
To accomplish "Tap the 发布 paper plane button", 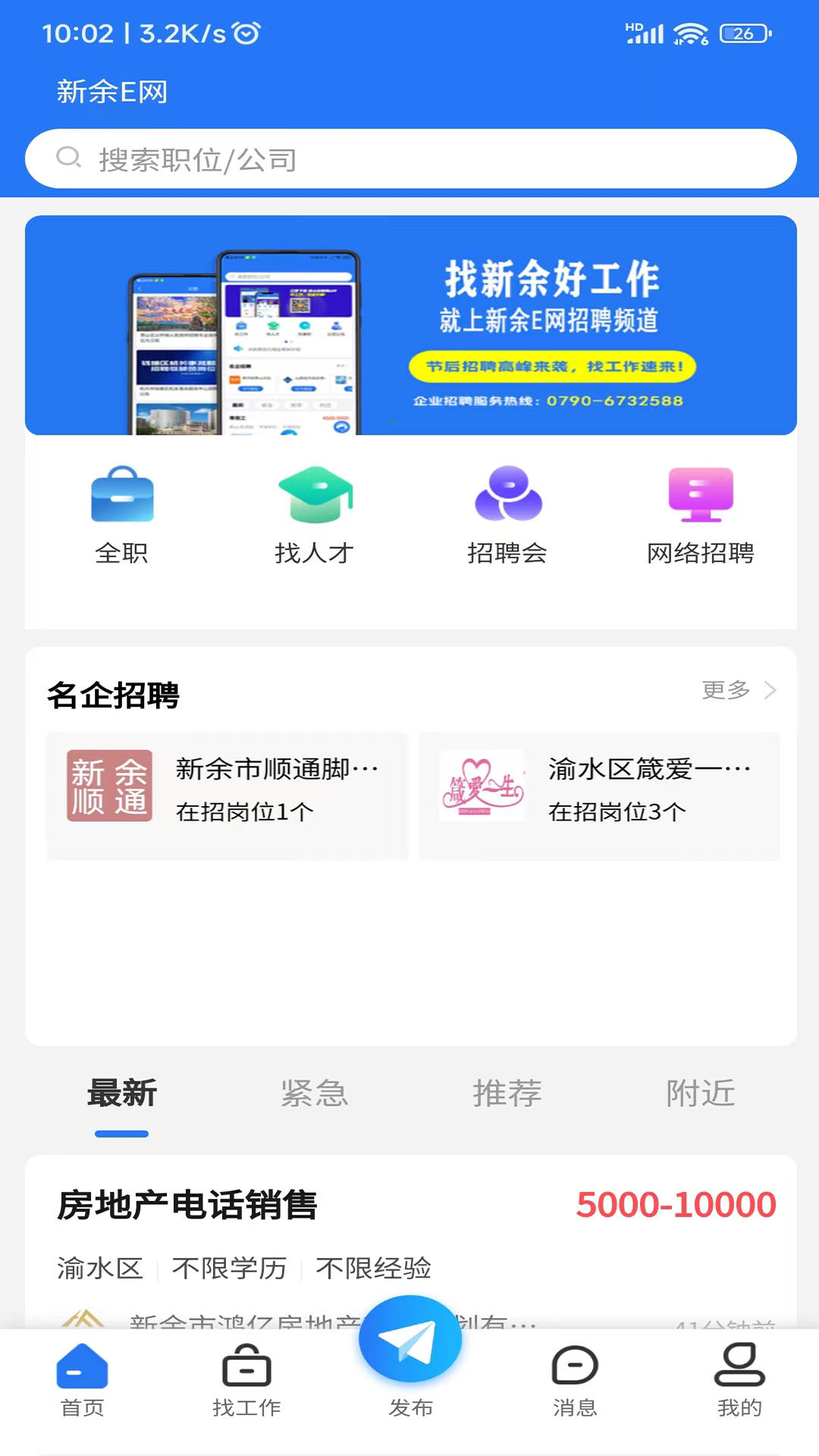I will 410,1341.
